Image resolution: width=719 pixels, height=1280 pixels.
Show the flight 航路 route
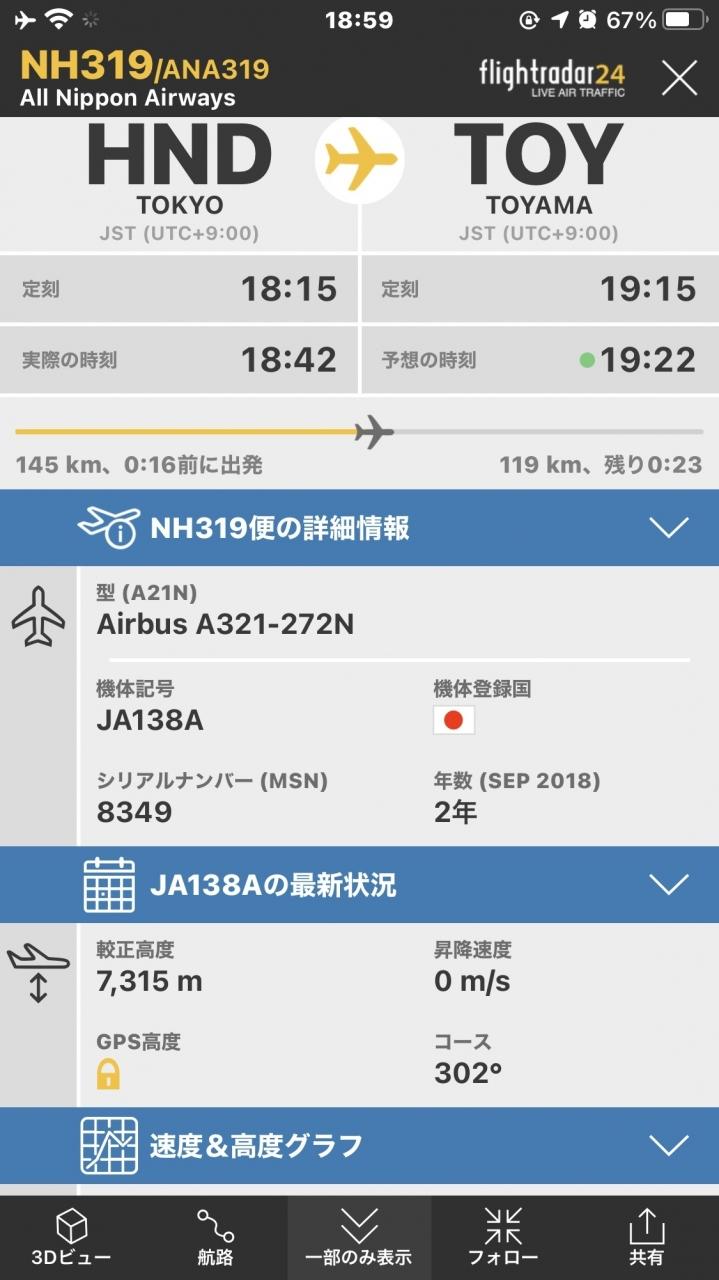point(215,1238)
